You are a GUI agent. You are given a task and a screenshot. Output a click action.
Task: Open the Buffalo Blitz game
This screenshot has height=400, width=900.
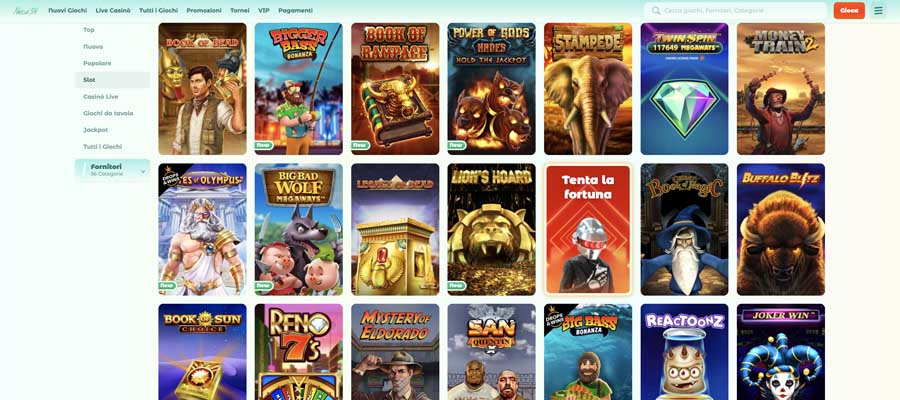tap(780, 229)
